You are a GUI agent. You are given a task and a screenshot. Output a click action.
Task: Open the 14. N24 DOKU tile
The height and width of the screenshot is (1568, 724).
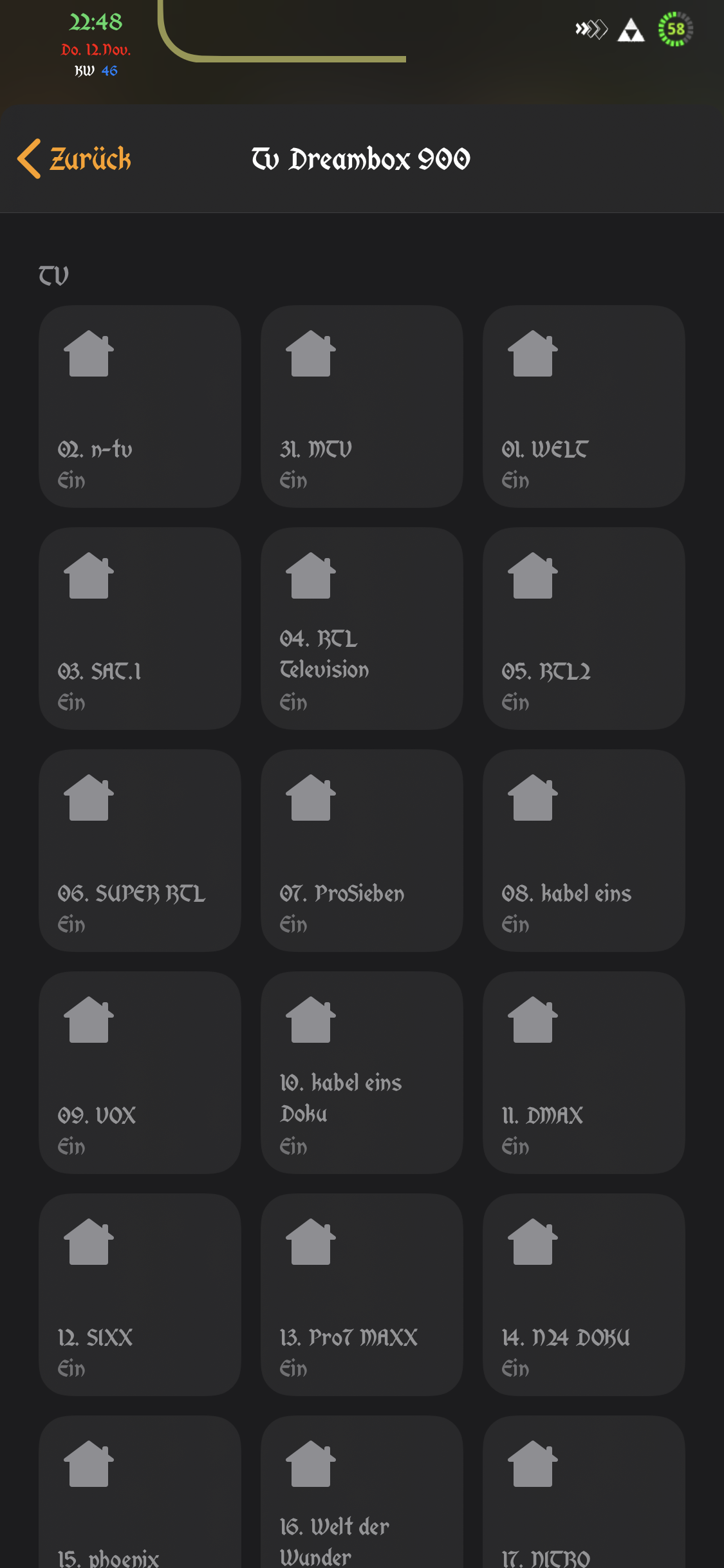[x=584, y=1294]
